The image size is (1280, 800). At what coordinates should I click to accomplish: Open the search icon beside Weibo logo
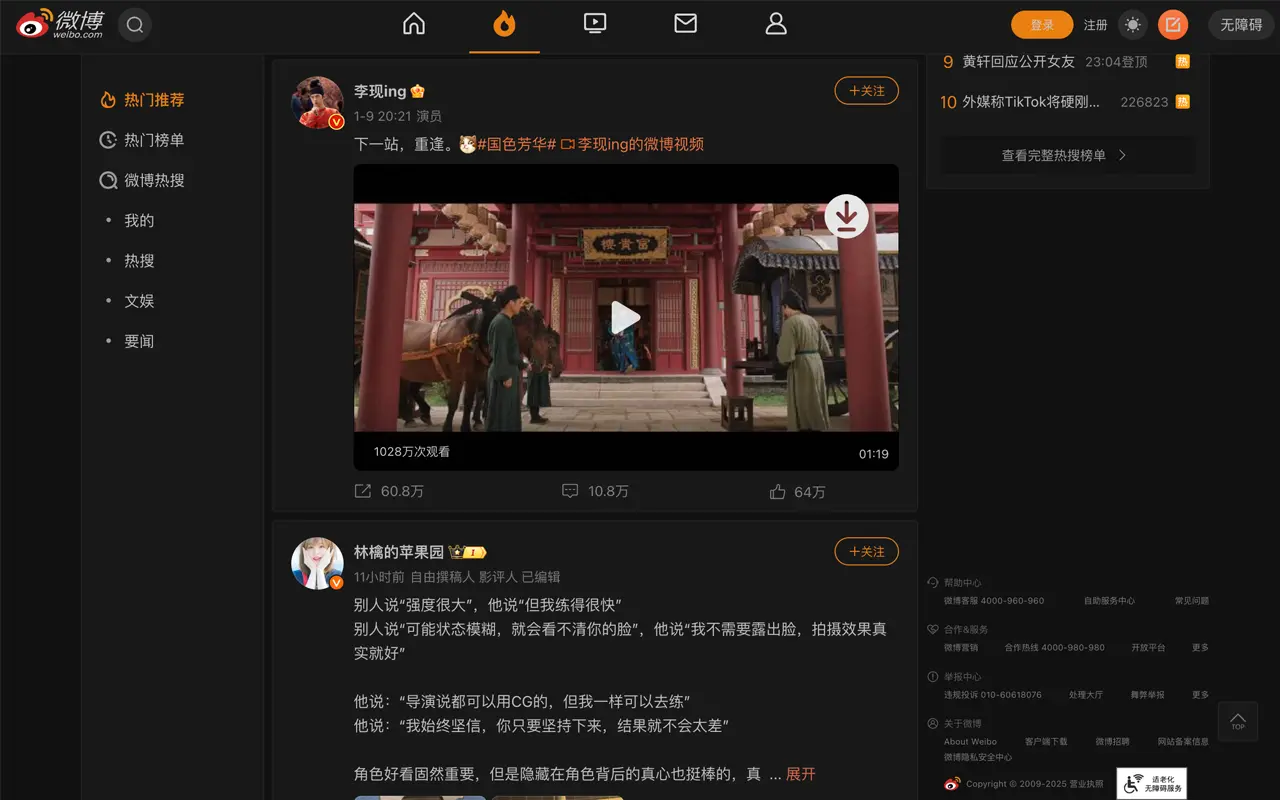coord(135,25)
